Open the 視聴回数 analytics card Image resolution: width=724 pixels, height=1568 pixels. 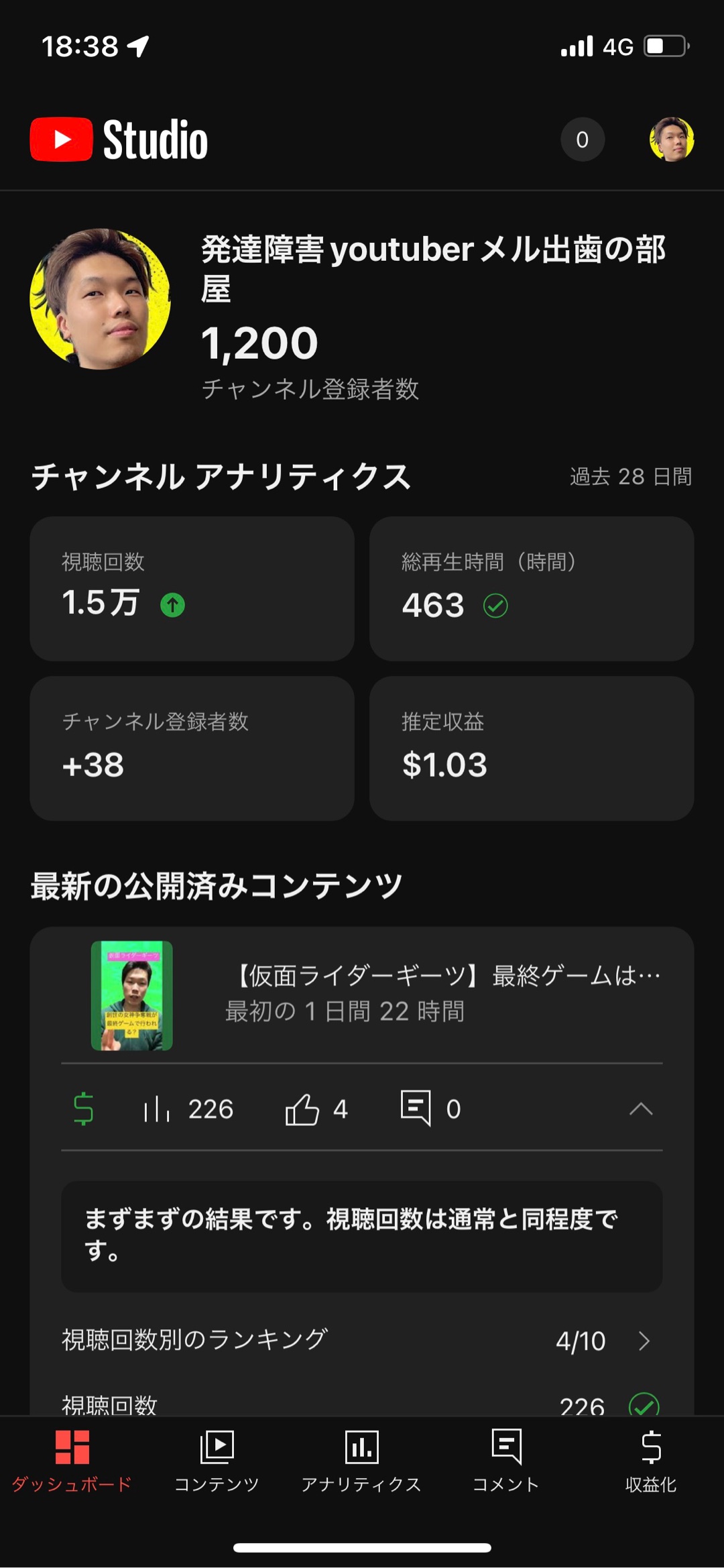click(192, 588)
